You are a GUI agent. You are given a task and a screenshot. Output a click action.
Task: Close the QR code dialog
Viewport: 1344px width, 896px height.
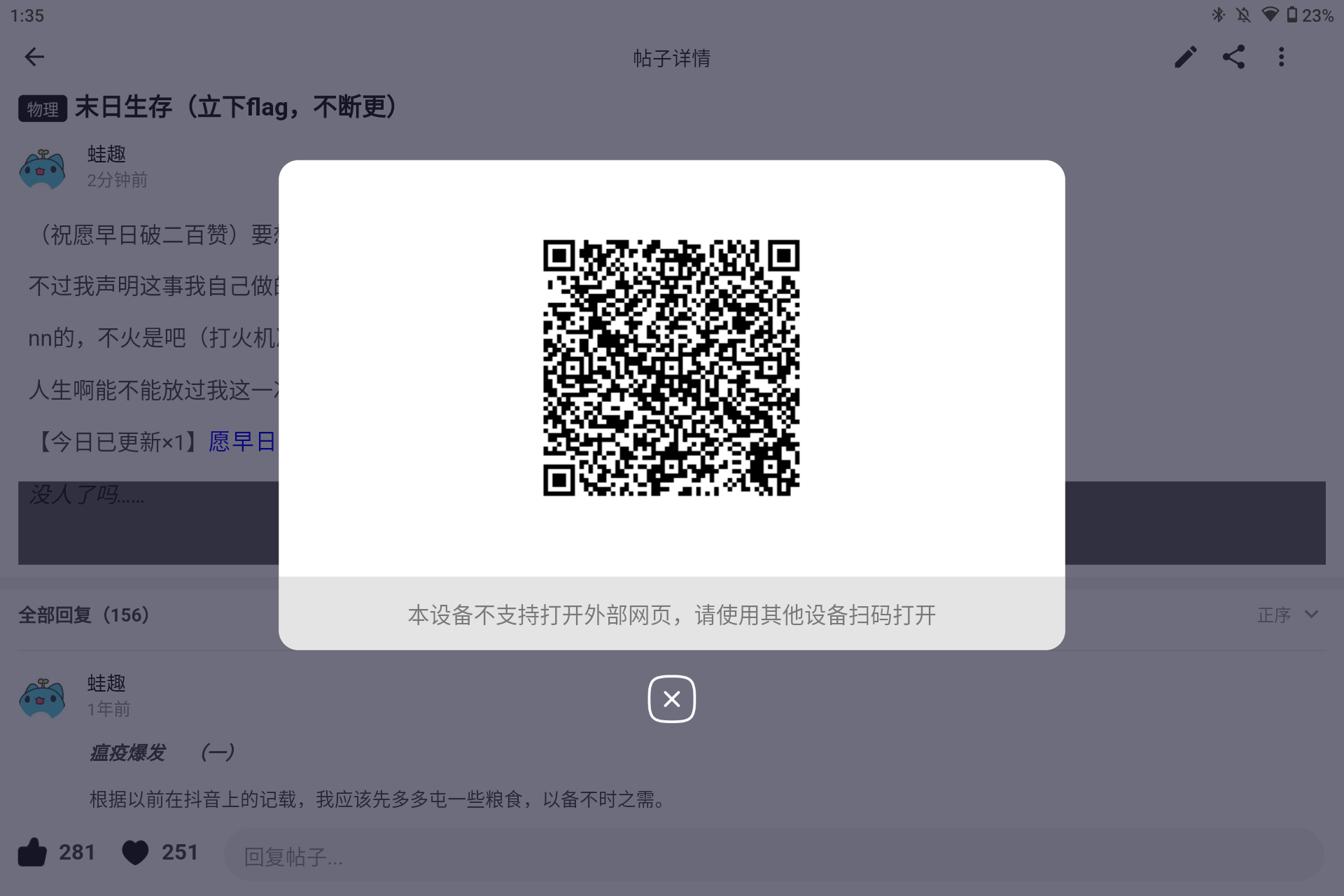point(671,699)
